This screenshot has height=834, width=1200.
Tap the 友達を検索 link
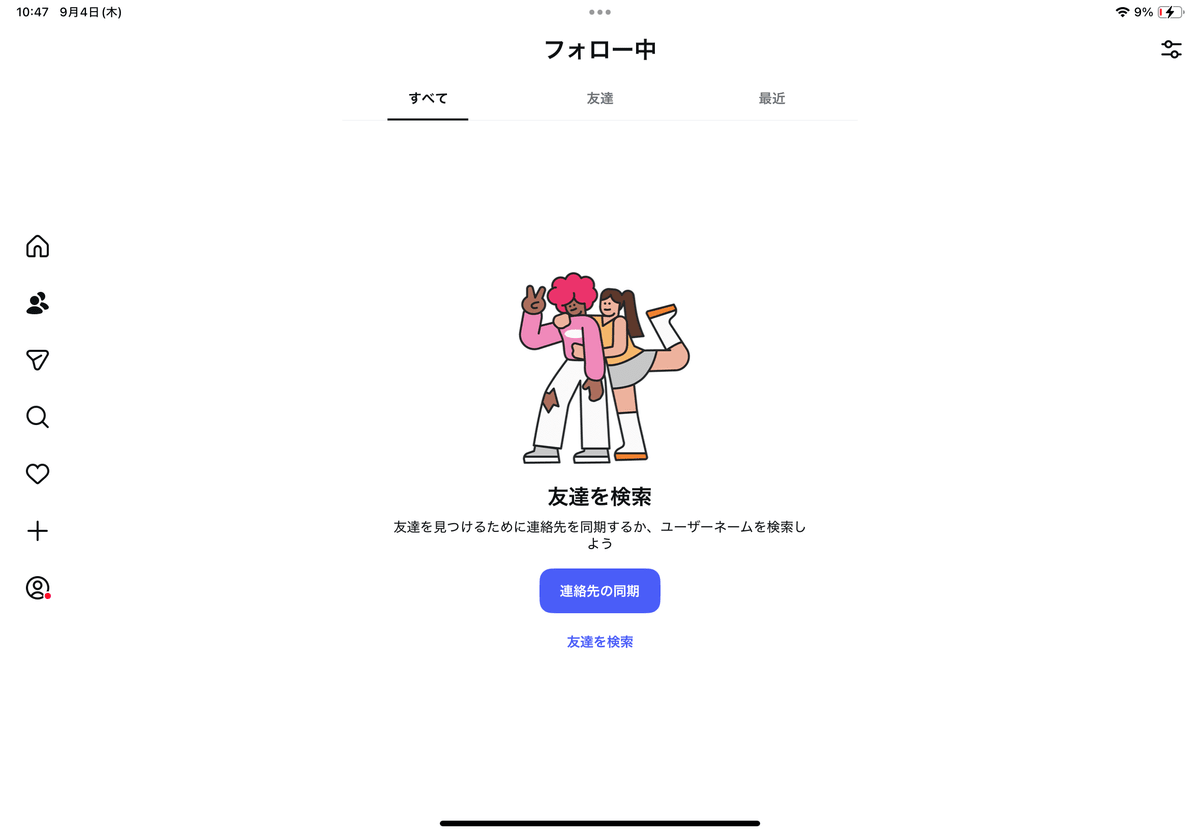point(600,642)
